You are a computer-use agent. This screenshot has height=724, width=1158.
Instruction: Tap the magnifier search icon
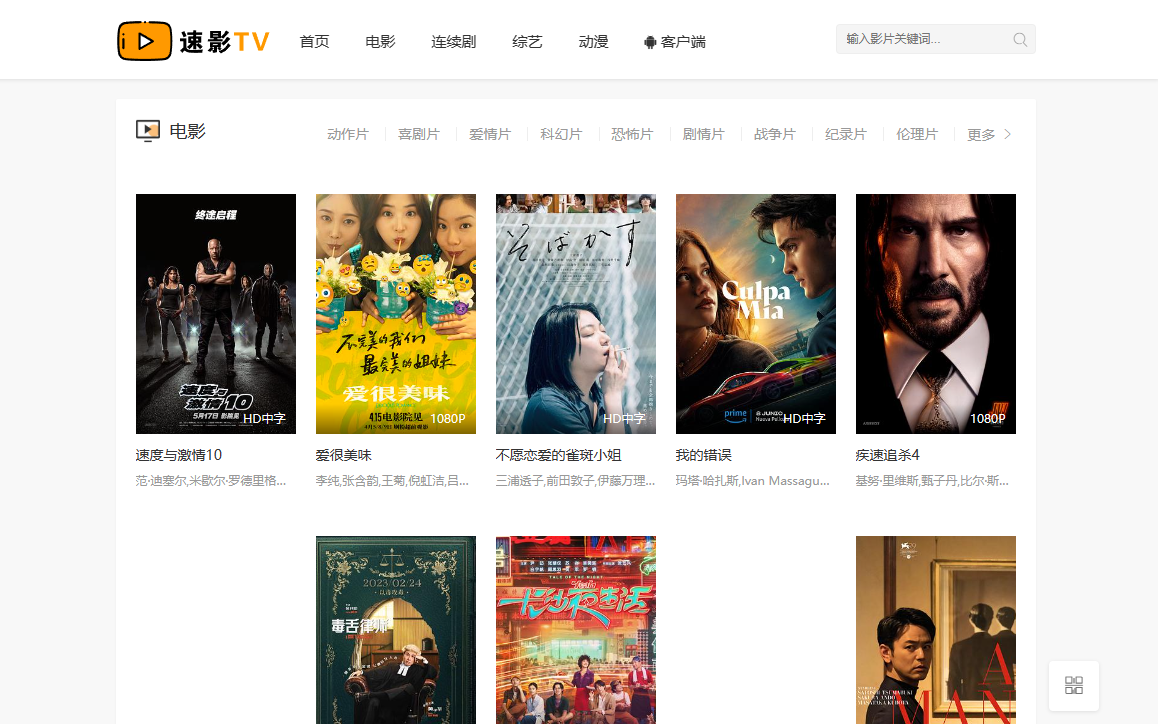coord(1020,40)
